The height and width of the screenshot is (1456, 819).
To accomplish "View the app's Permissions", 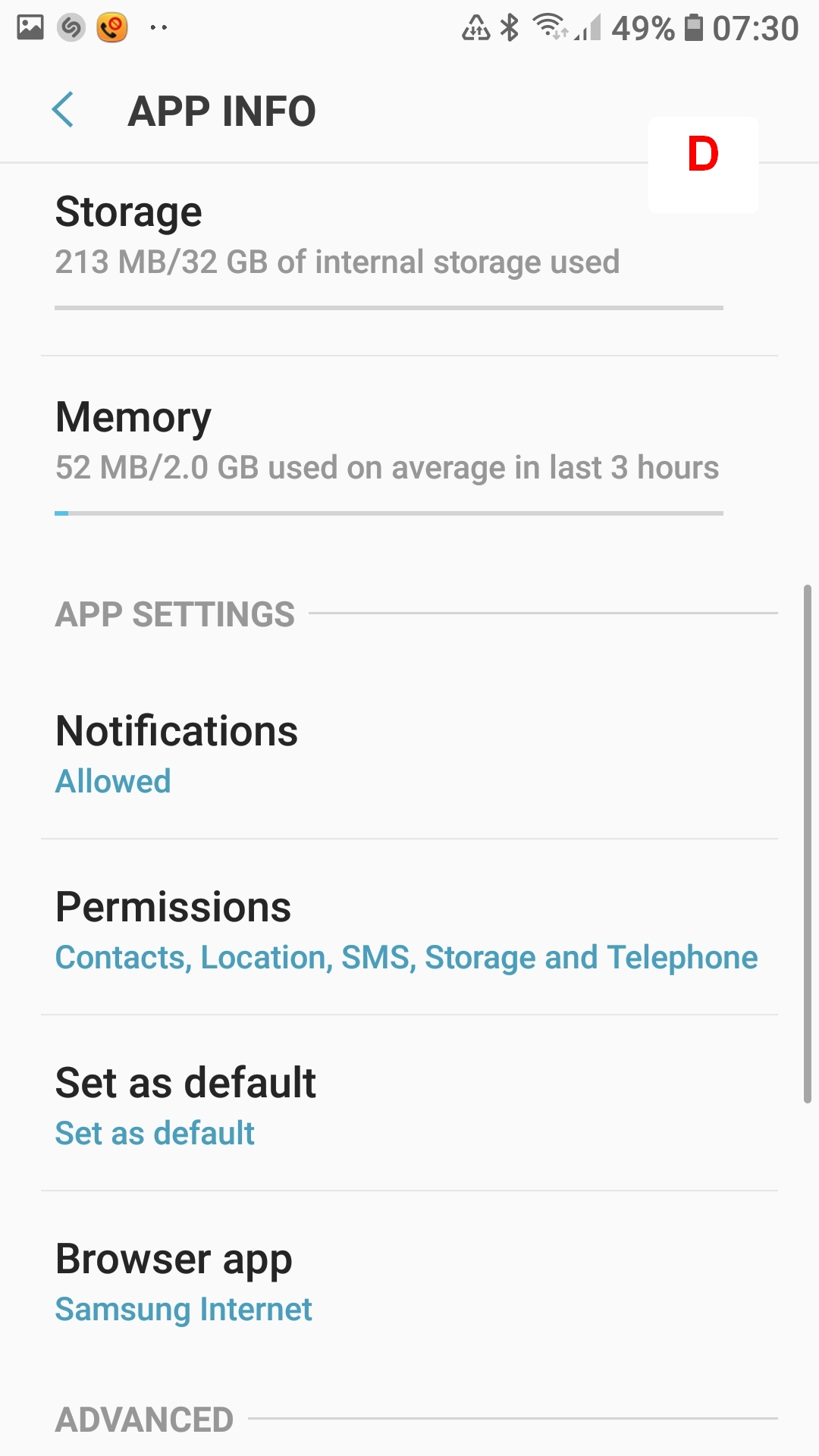I will (409, 927).
